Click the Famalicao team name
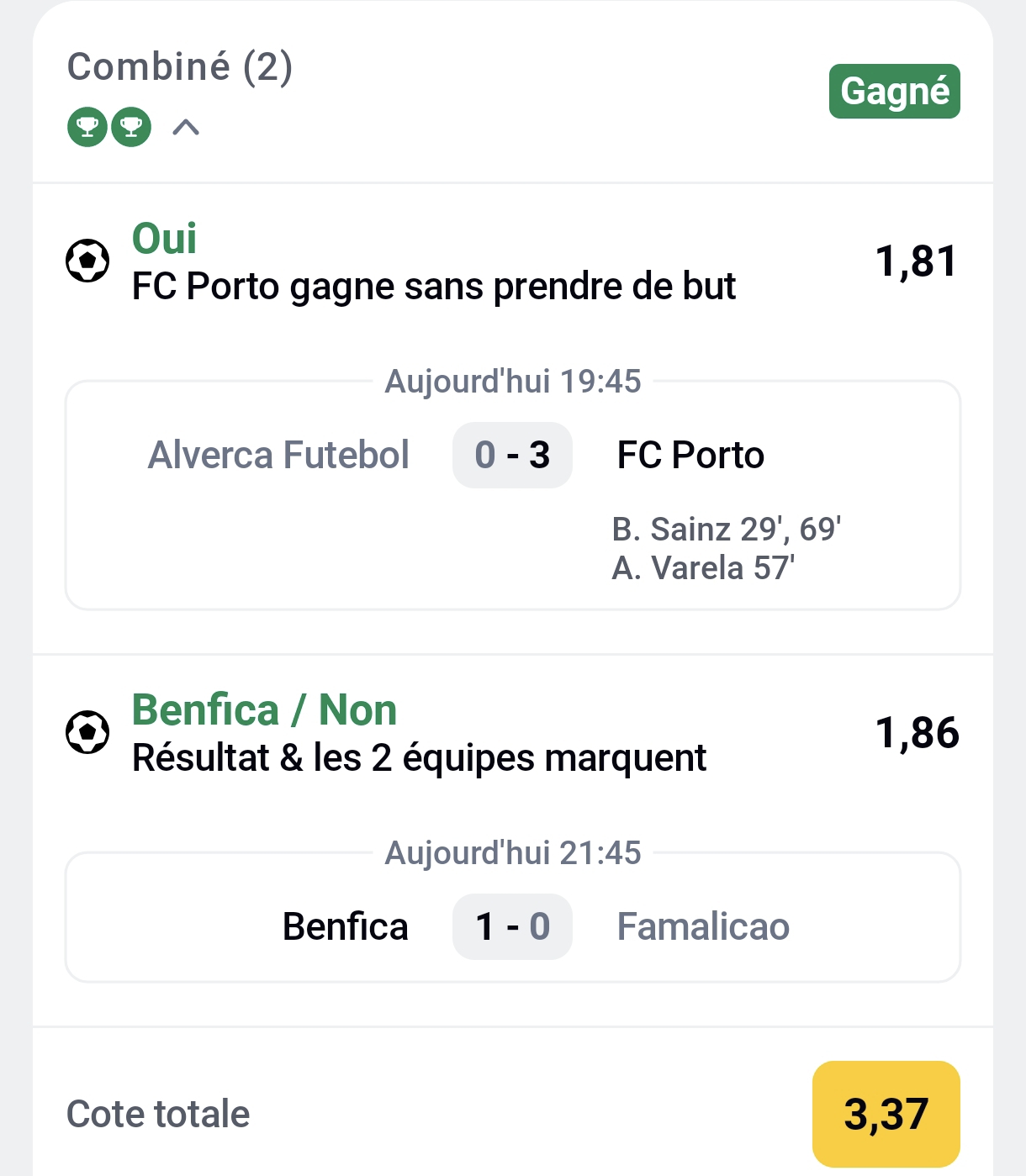 point(705,927)
